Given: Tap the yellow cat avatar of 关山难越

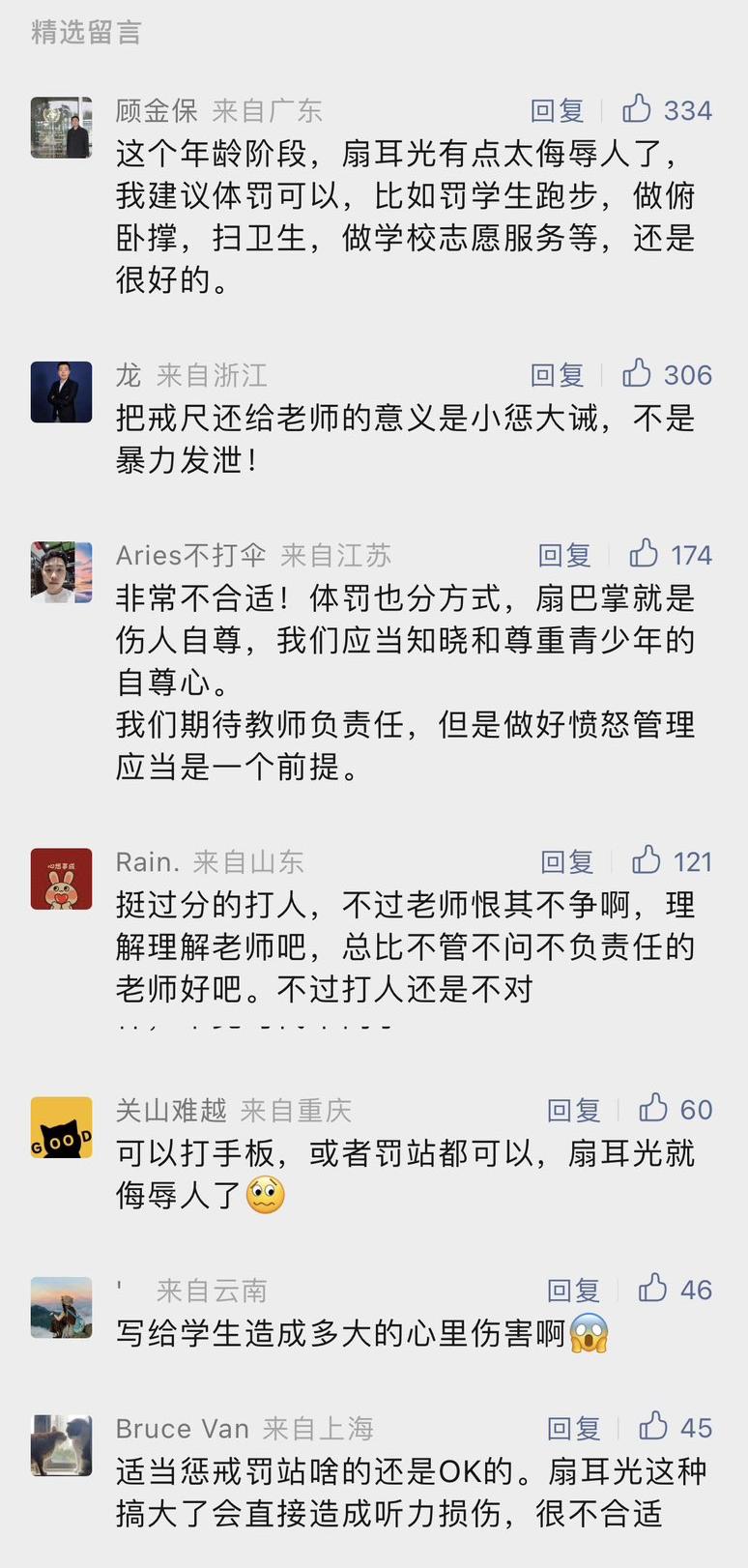Looking at the screenshot, I should pos(61,1127).
